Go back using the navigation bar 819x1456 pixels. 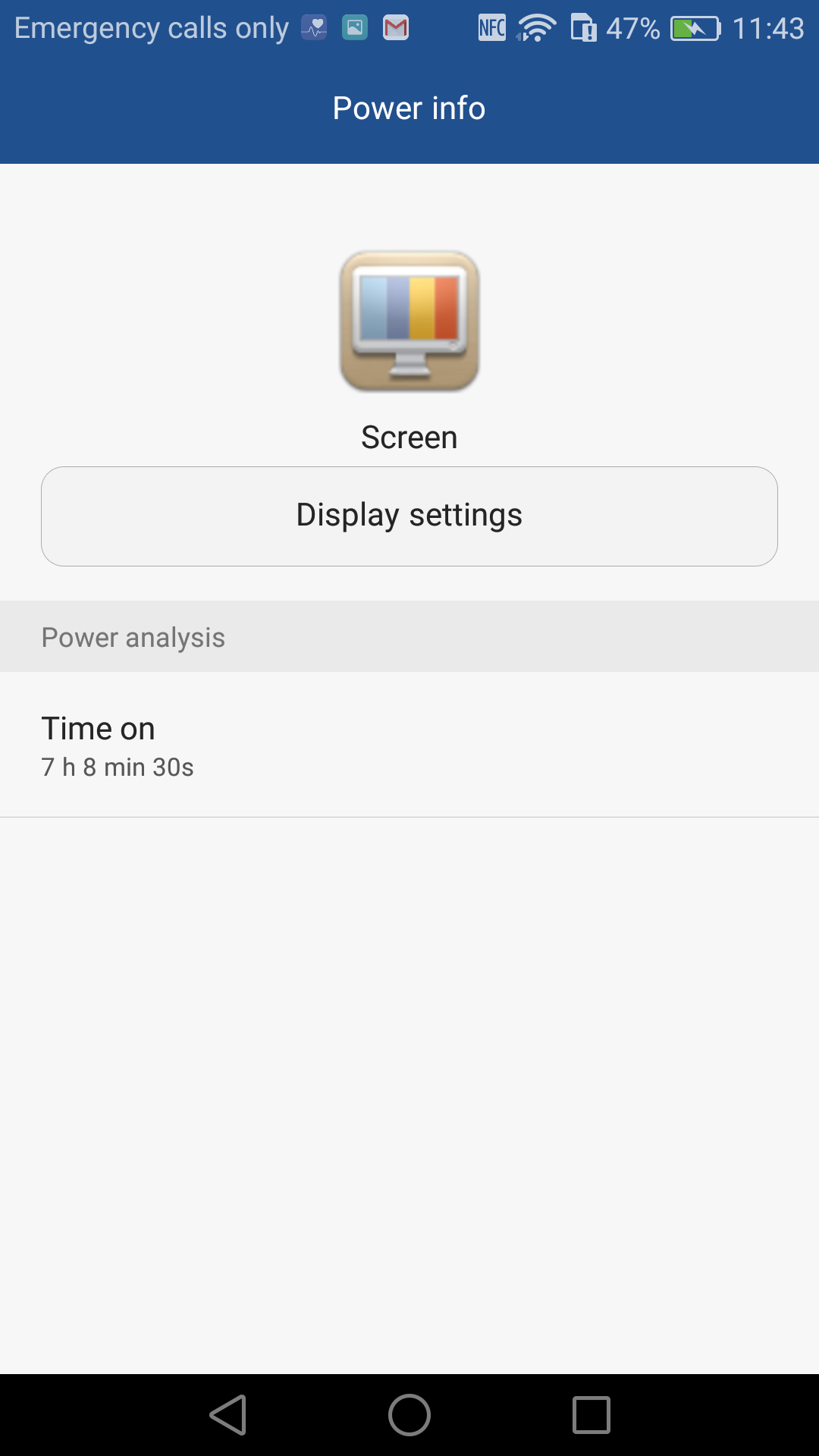[x=228, y=1415]
